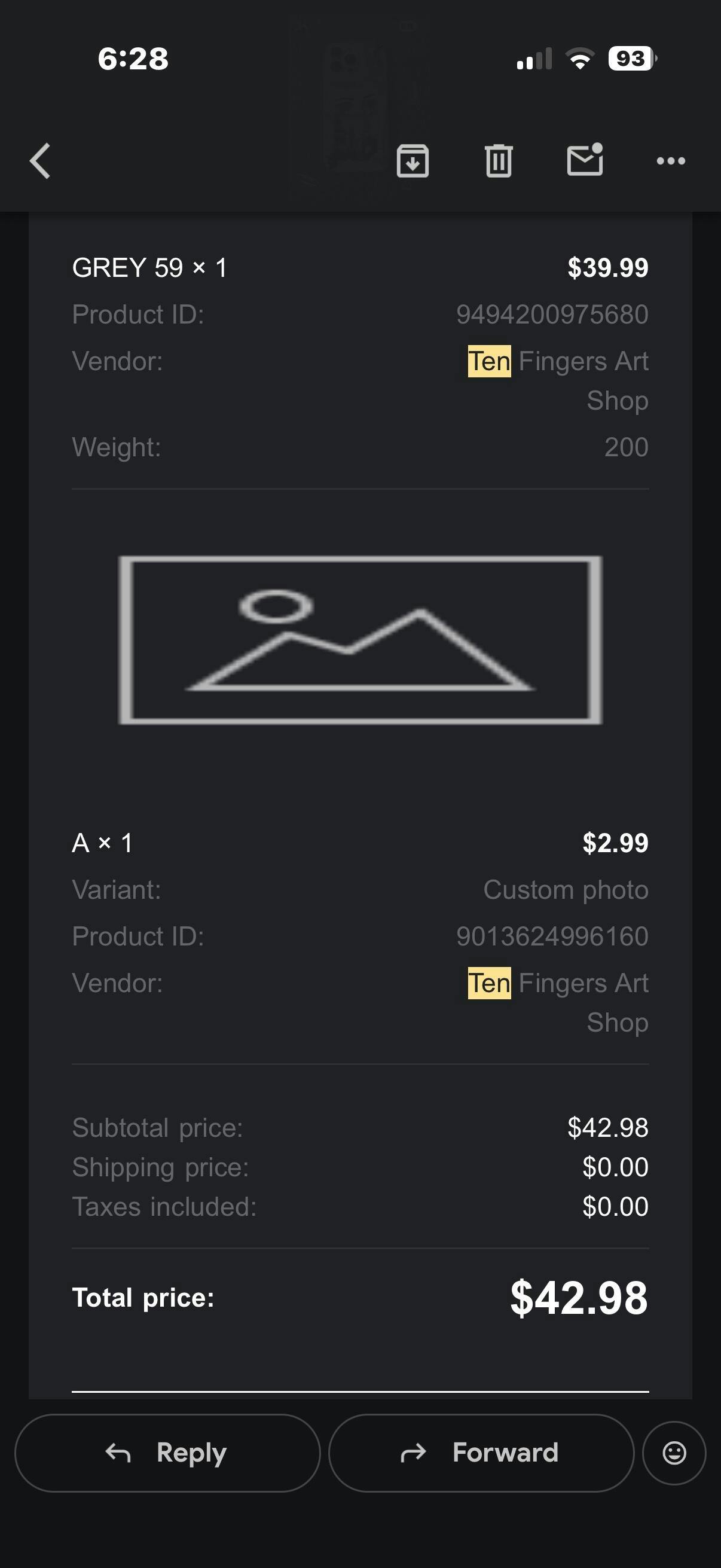
Task: Delete this email
Action: (x=499, y=161)
